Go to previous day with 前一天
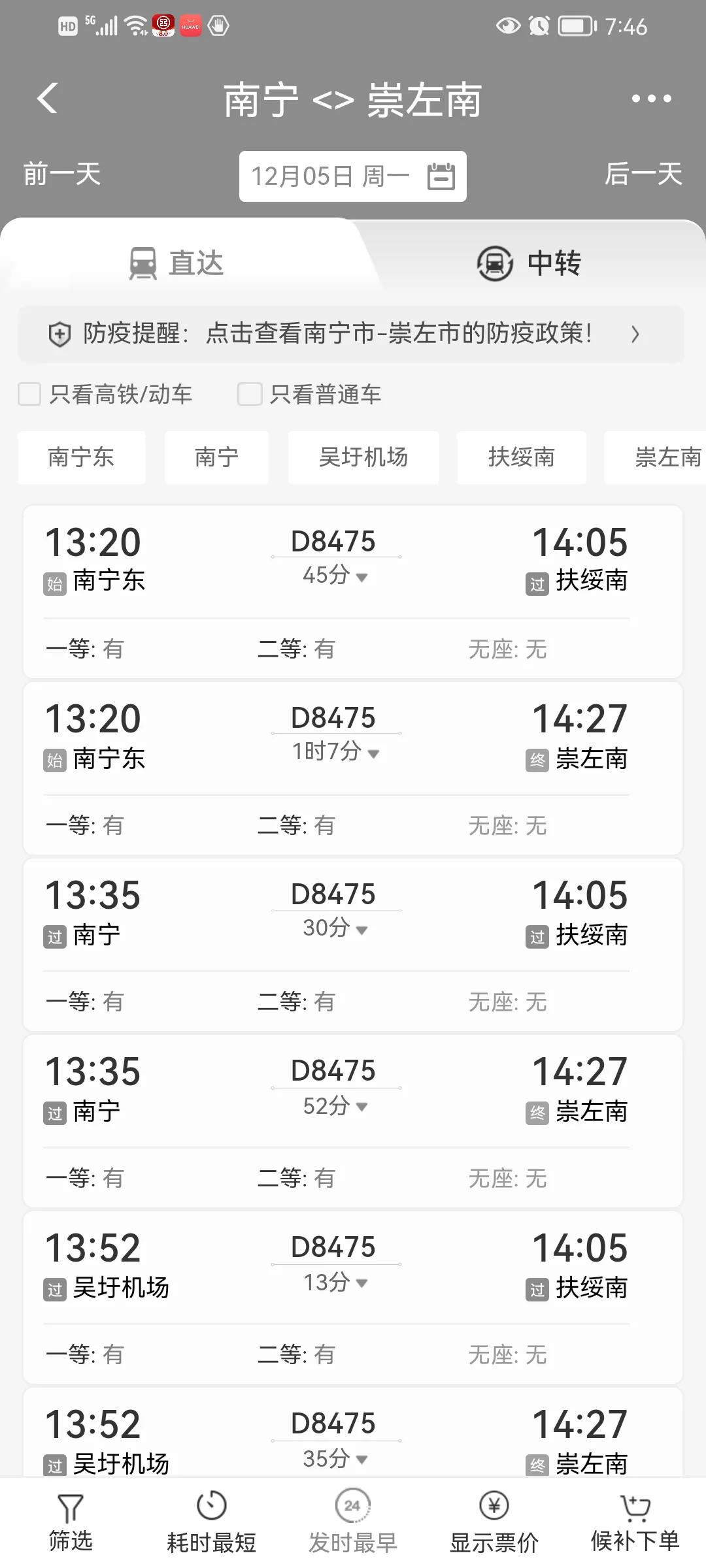This screenshot has width=706, height=1568. point(60,175)
